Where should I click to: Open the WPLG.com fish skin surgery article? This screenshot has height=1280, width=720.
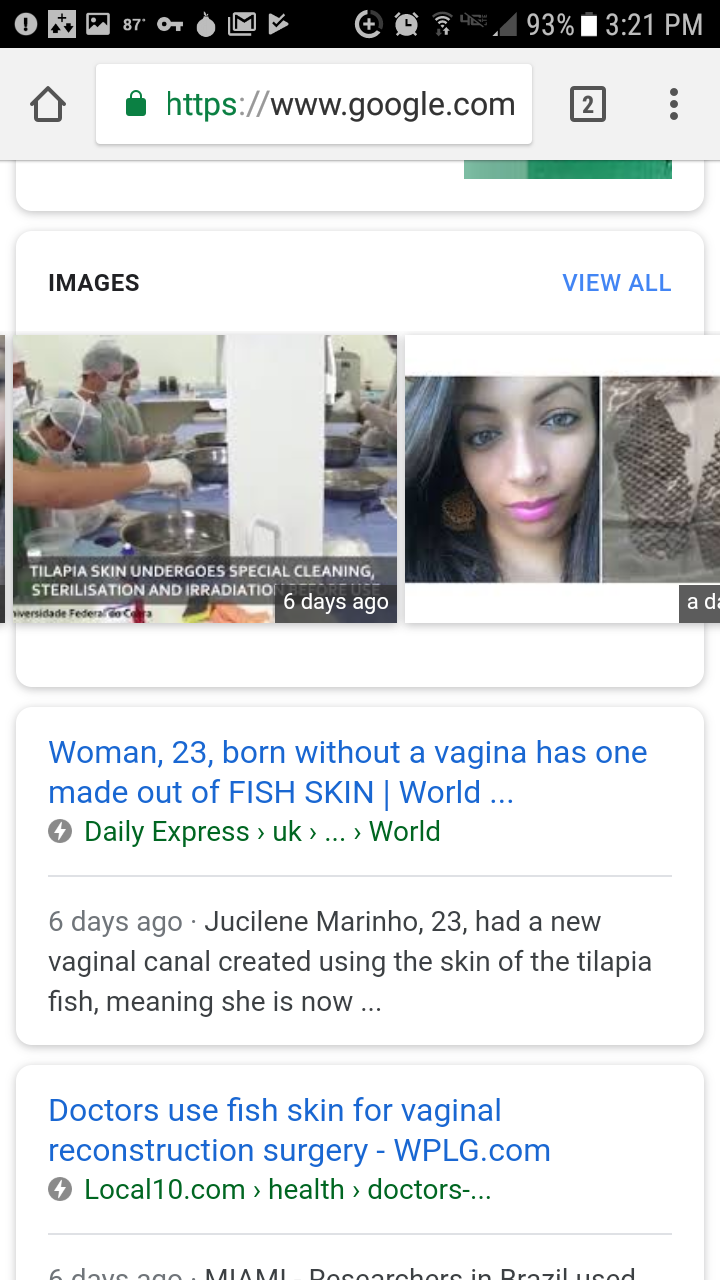[299, 1130]
